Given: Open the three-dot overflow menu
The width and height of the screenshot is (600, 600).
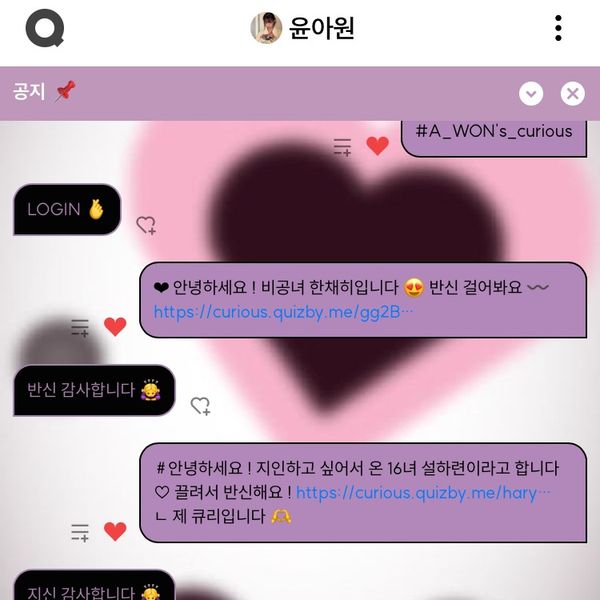Looking at the screenshot, I should click(557, 28).
